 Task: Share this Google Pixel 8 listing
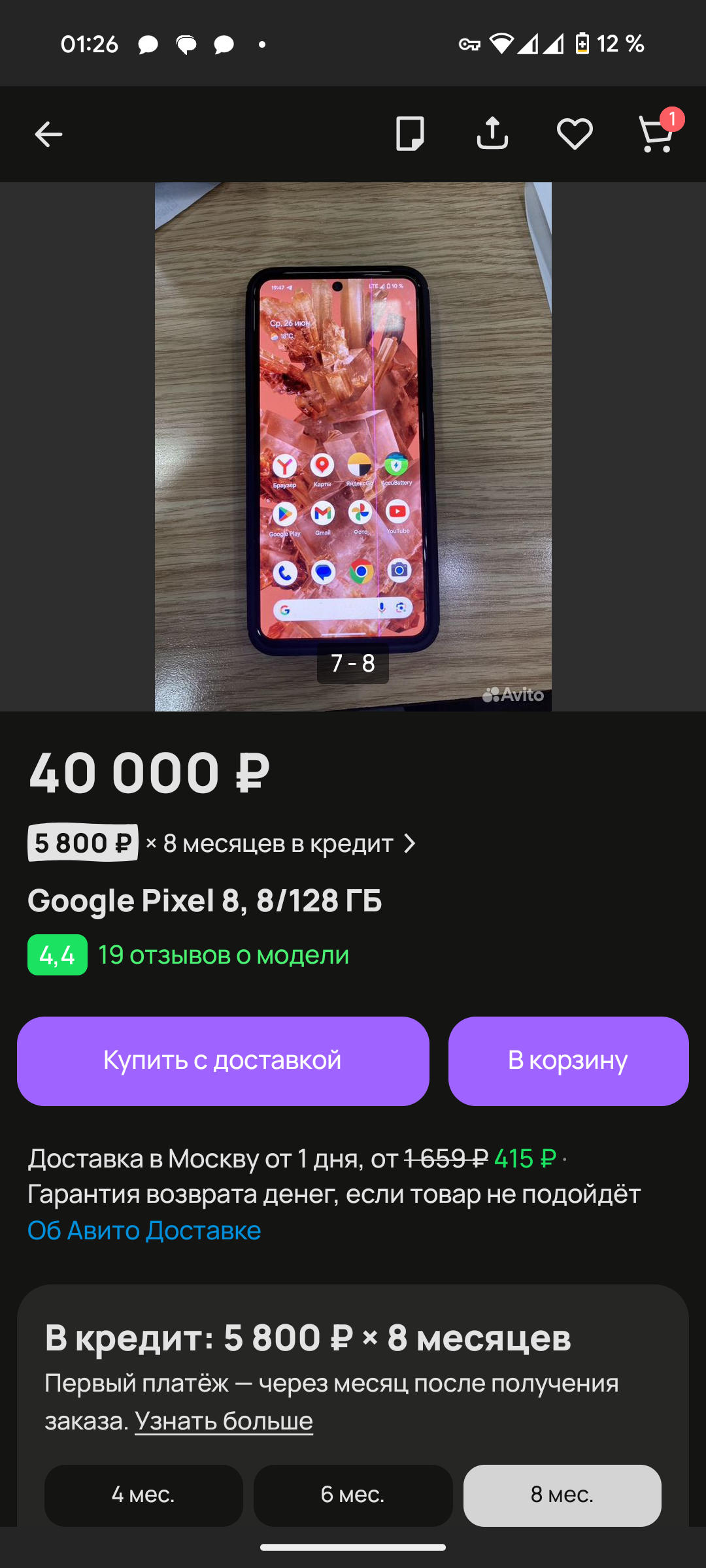click(x=492, y=133)
